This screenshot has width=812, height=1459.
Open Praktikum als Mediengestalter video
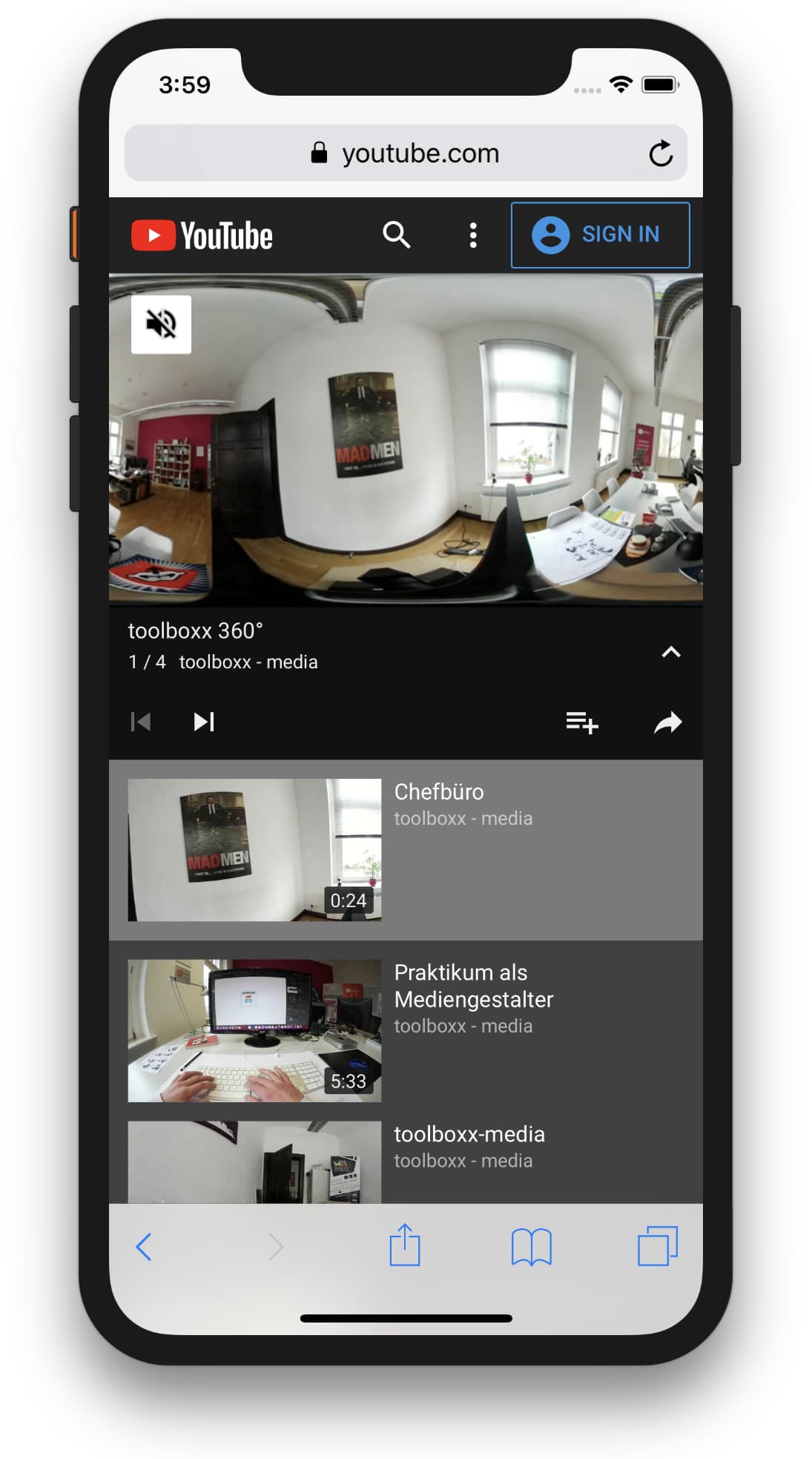pyautogui.click(x=254, y=1030)
